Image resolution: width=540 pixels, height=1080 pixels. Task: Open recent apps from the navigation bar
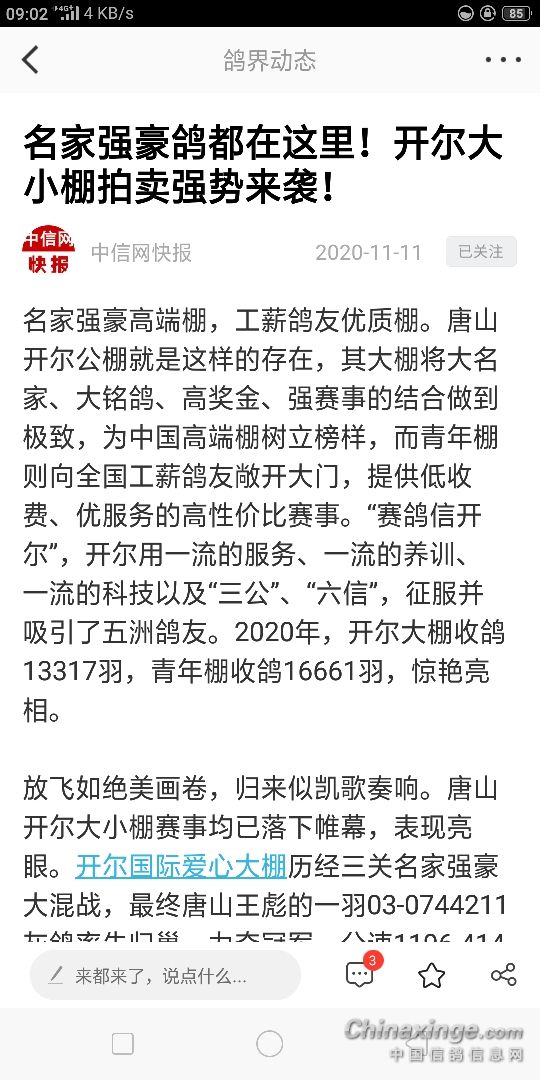[x=123, y=1044]
